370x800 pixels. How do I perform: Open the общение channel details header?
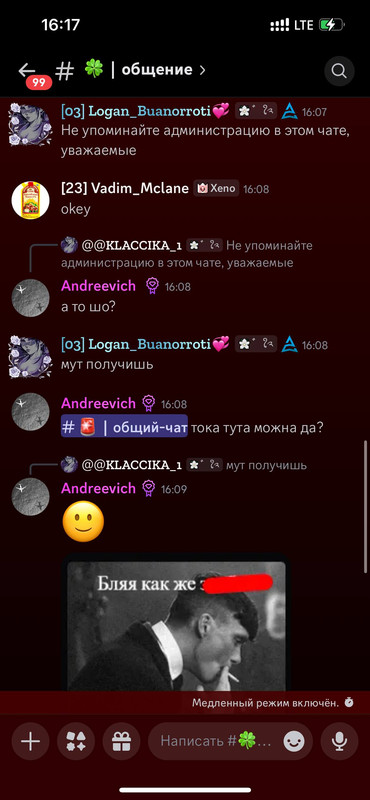tap(130, 70)
